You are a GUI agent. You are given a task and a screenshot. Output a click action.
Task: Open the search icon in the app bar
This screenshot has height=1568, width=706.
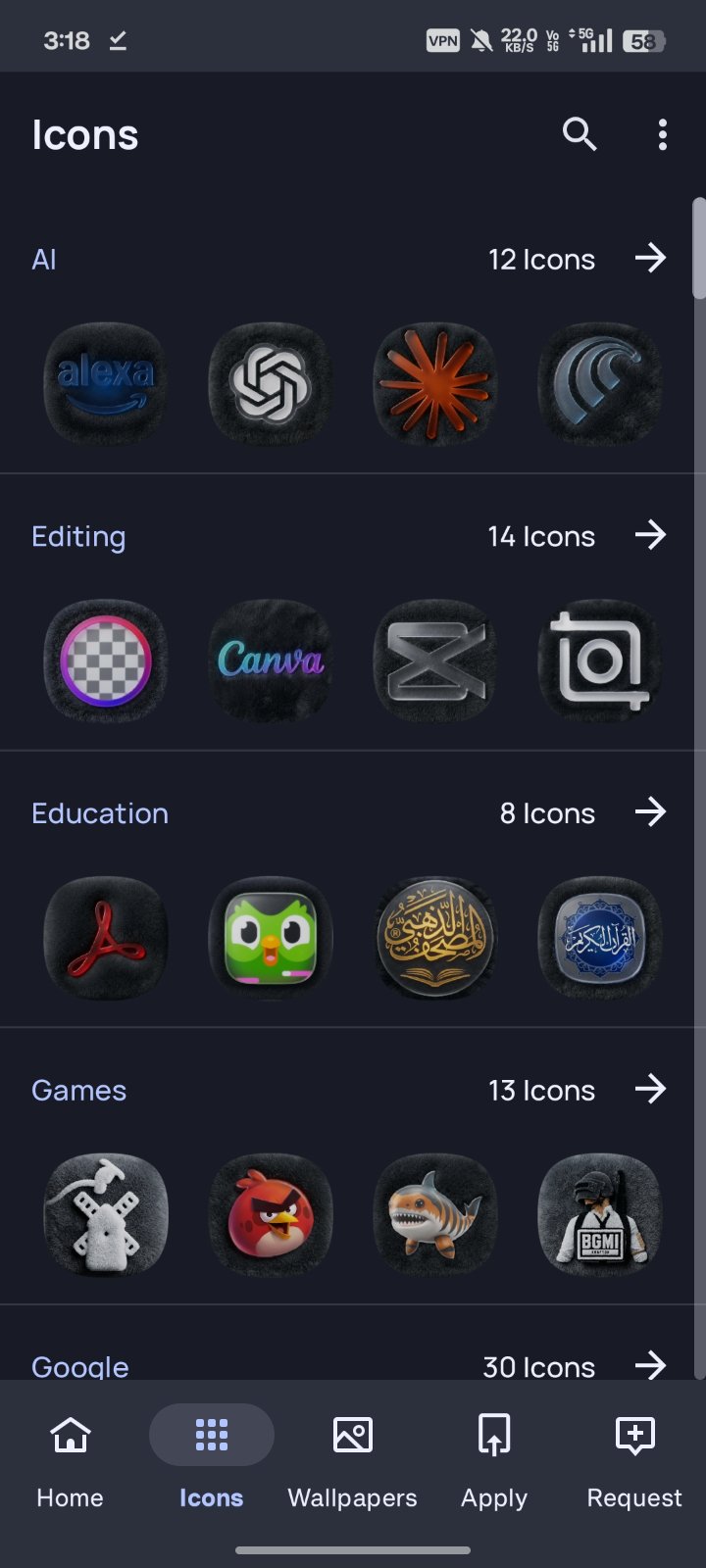click(580, 134)
